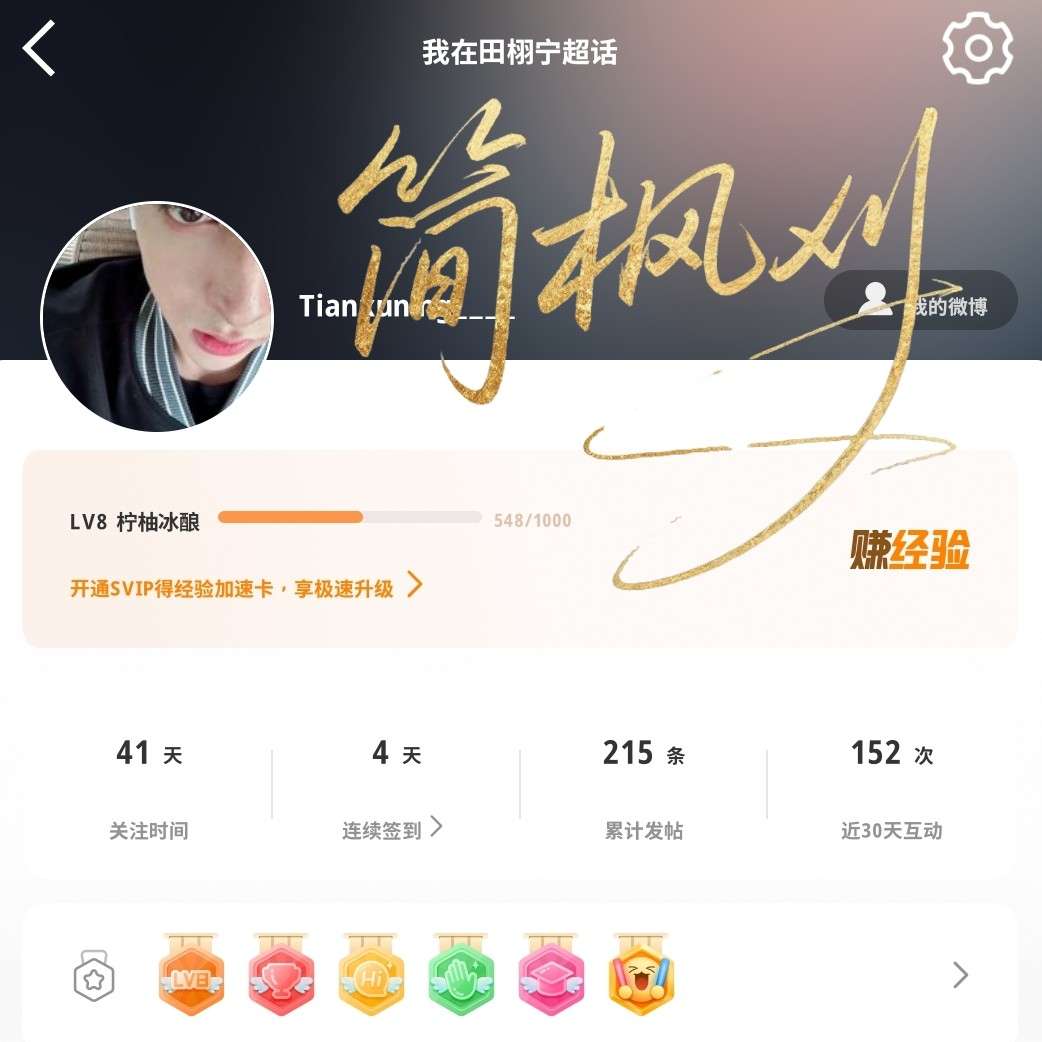Open the orange LV8 badge
This screenshot has height=1042, width=1042.
[191, 976]
